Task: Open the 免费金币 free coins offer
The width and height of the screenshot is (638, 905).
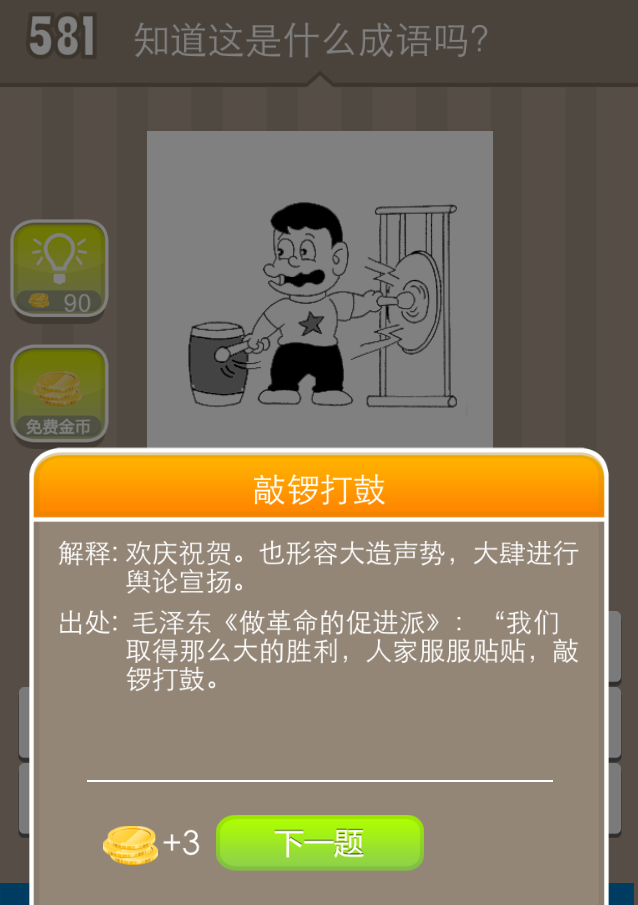Action: click(59, 394)
